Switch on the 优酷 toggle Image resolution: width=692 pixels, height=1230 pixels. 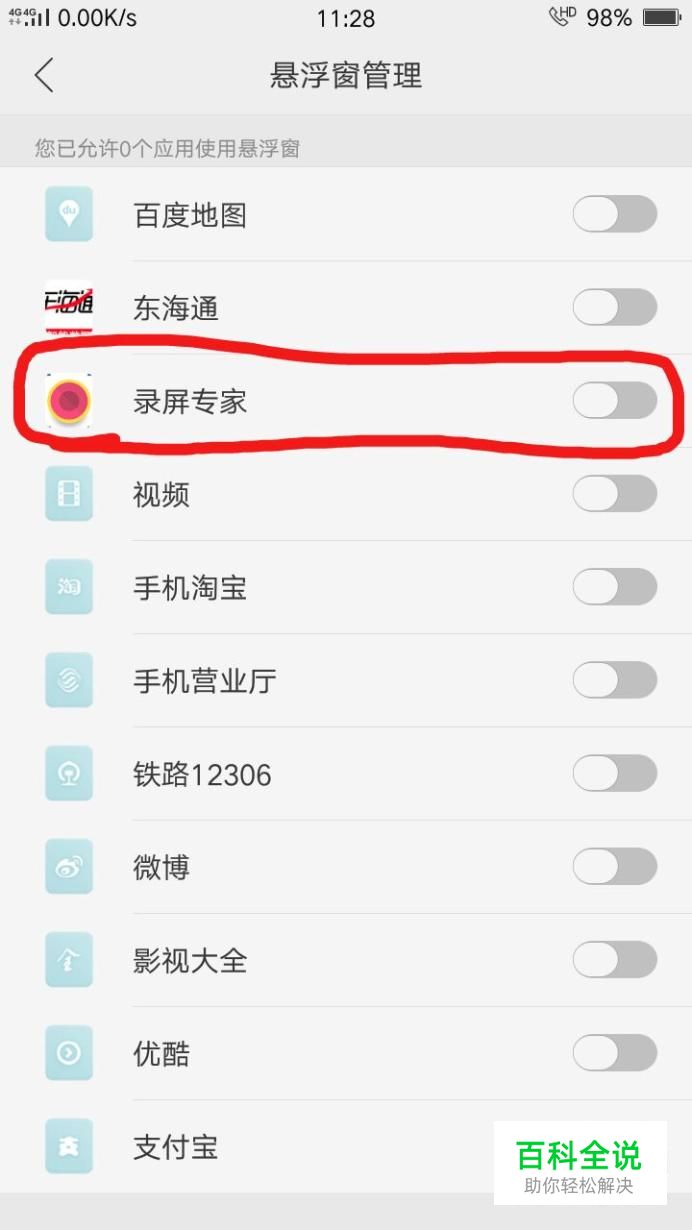pyautogui.click(x=615, y=1053)
